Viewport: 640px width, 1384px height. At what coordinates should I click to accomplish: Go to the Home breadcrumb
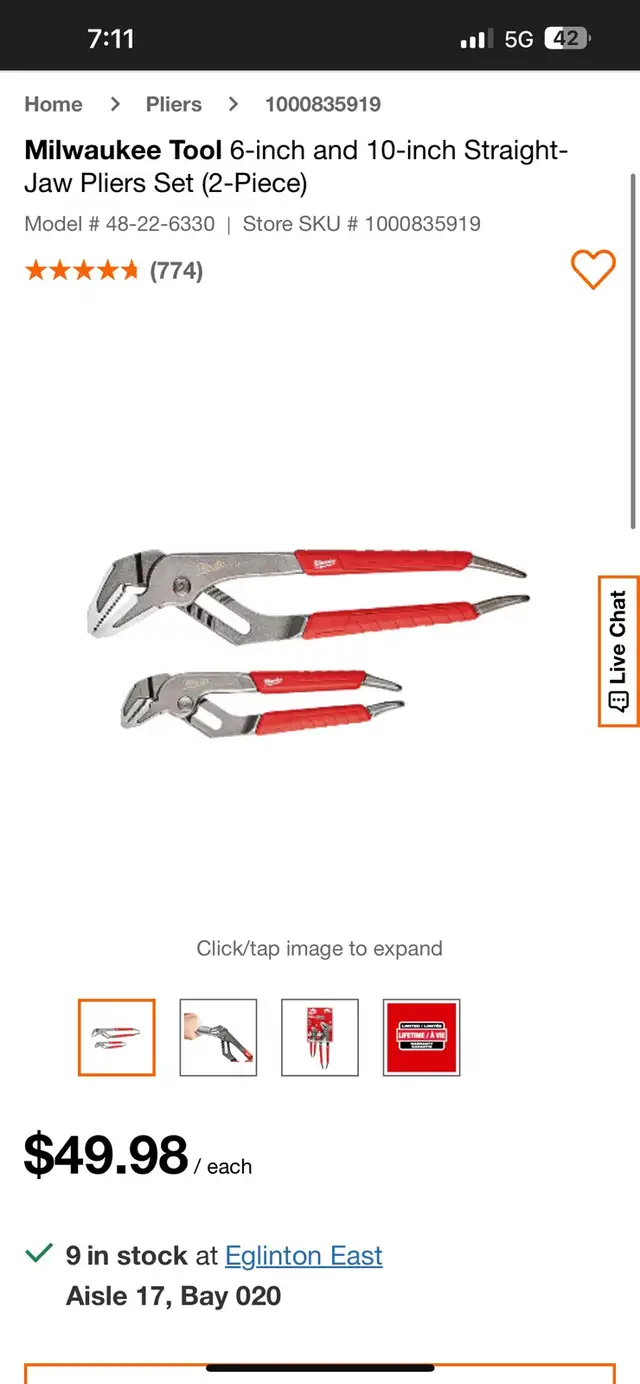[x=53, y=104]
